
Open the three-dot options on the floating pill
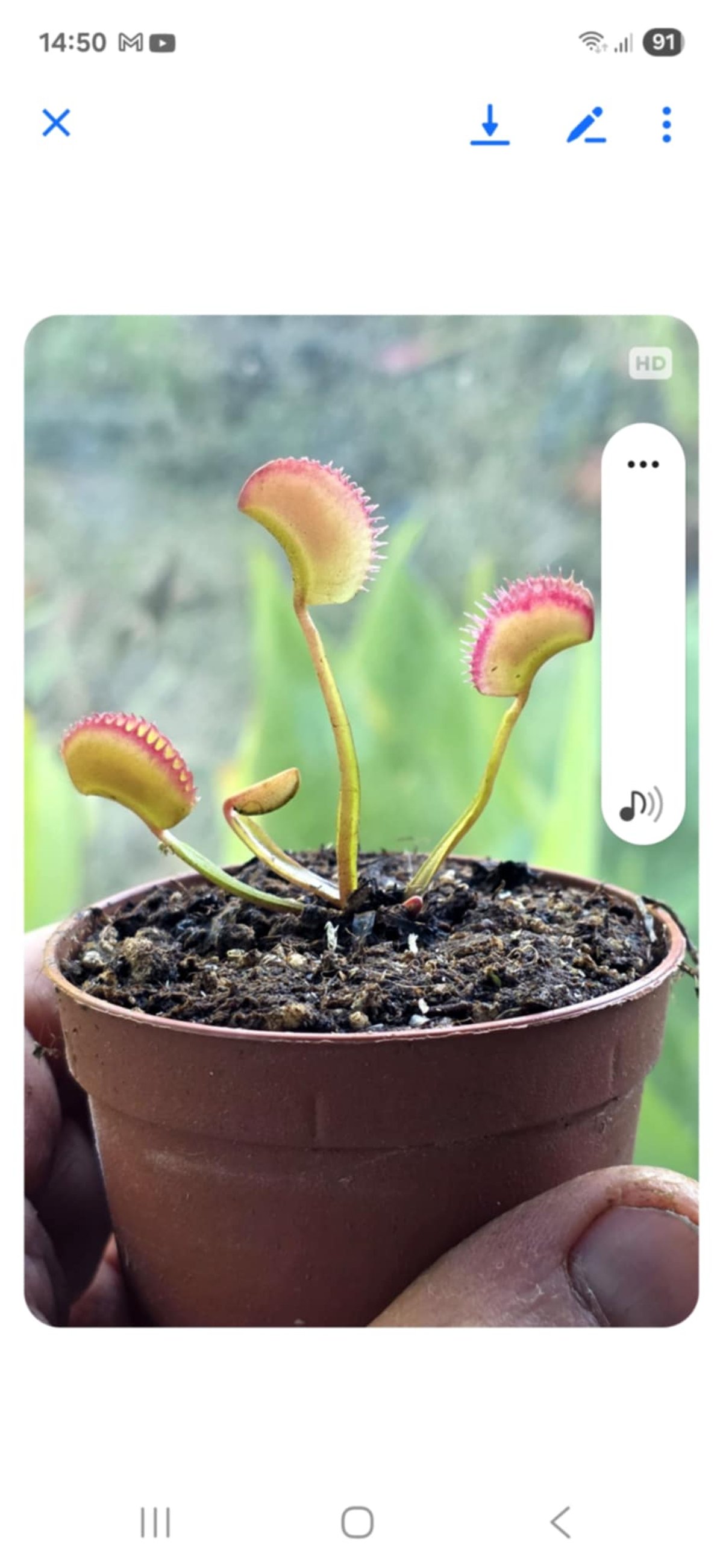(643, 464)
